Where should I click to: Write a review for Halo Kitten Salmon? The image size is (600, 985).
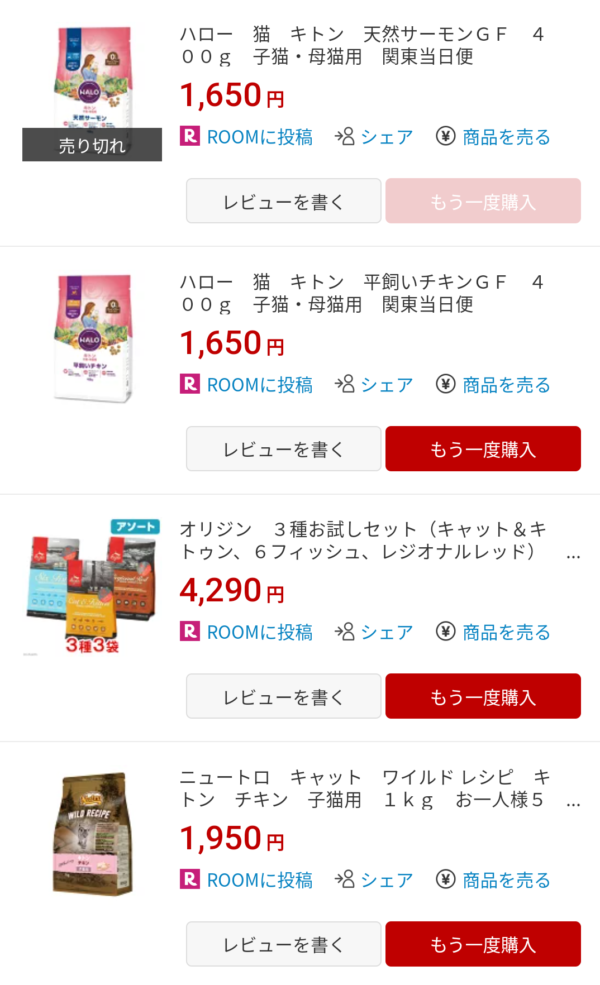283,201
